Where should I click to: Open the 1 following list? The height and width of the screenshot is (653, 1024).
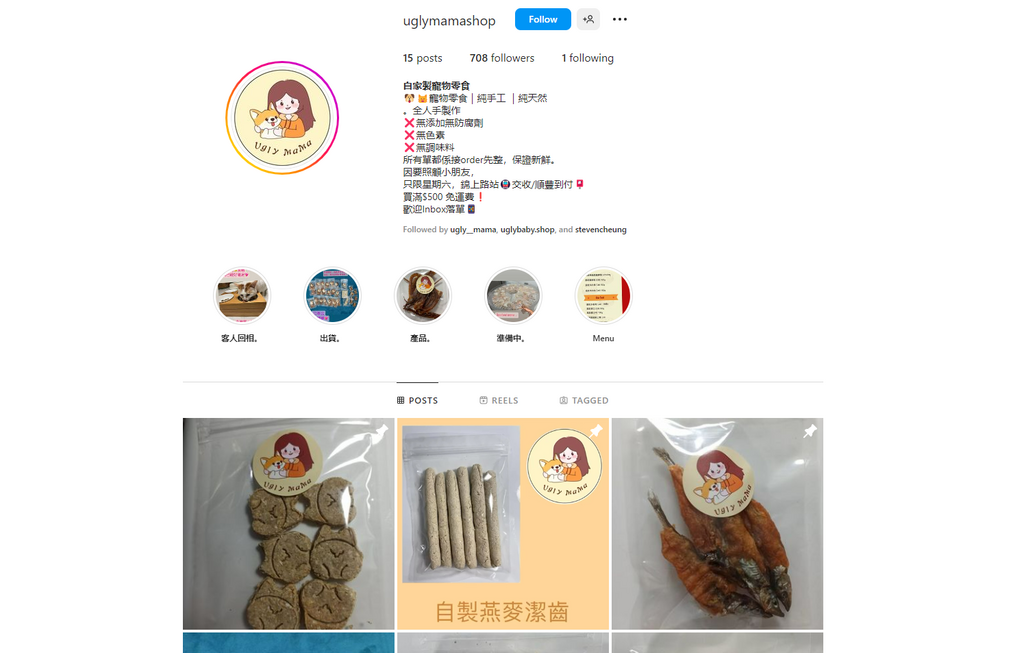pos(587,58)
